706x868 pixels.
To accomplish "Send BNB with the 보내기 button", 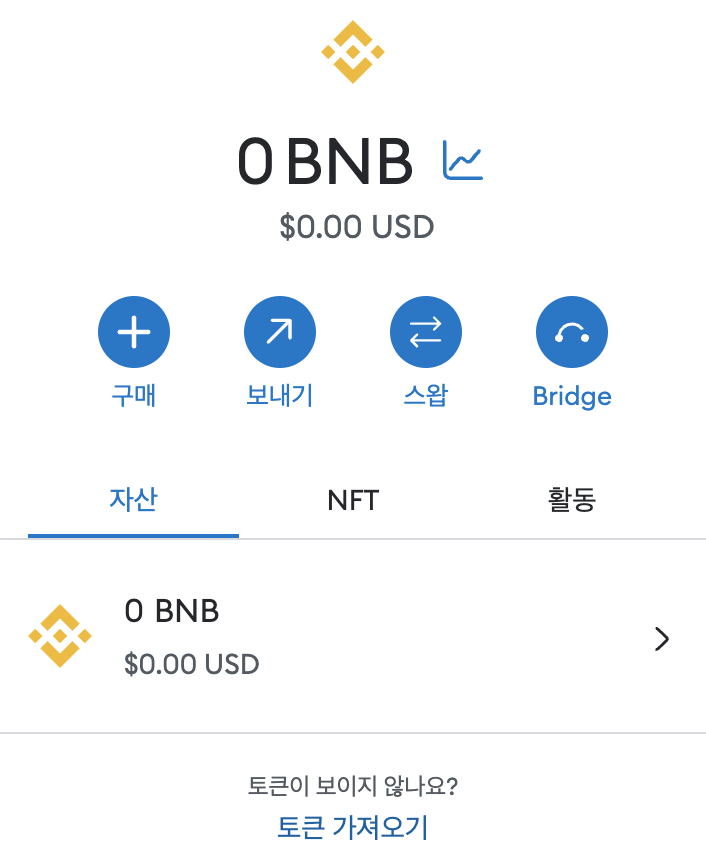I will click(x=280, y=333).
